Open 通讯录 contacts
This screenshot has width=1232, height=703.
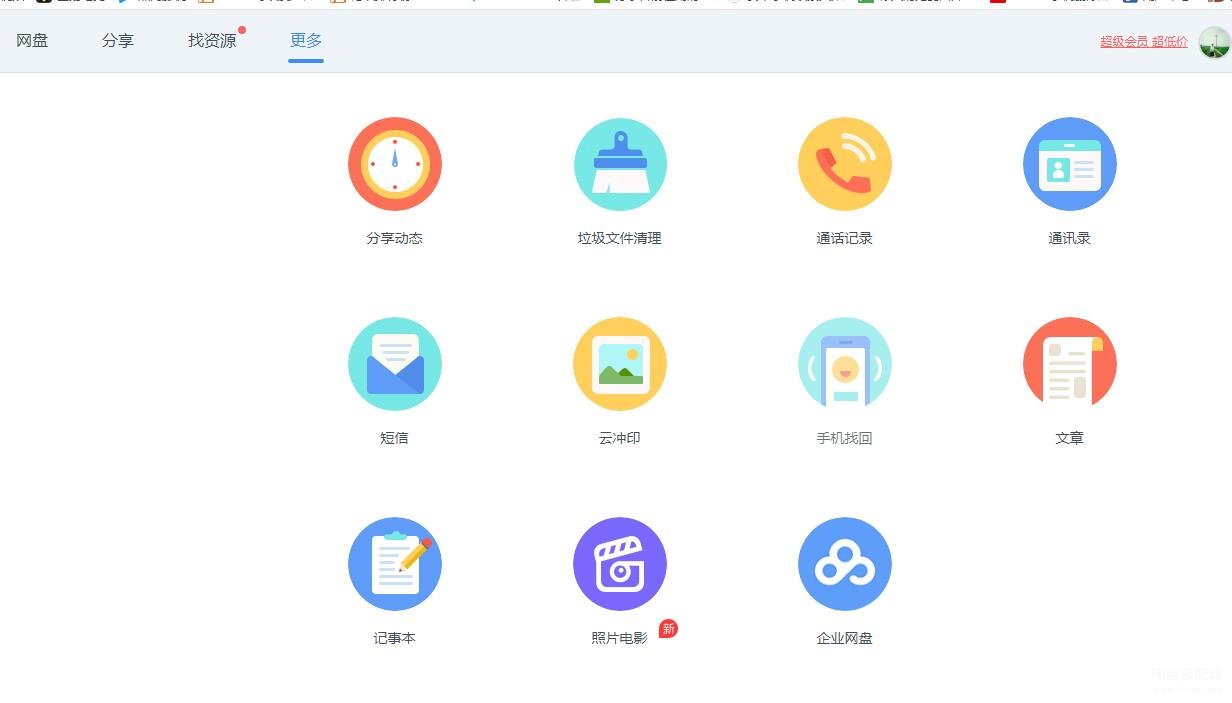(1070, 164)
